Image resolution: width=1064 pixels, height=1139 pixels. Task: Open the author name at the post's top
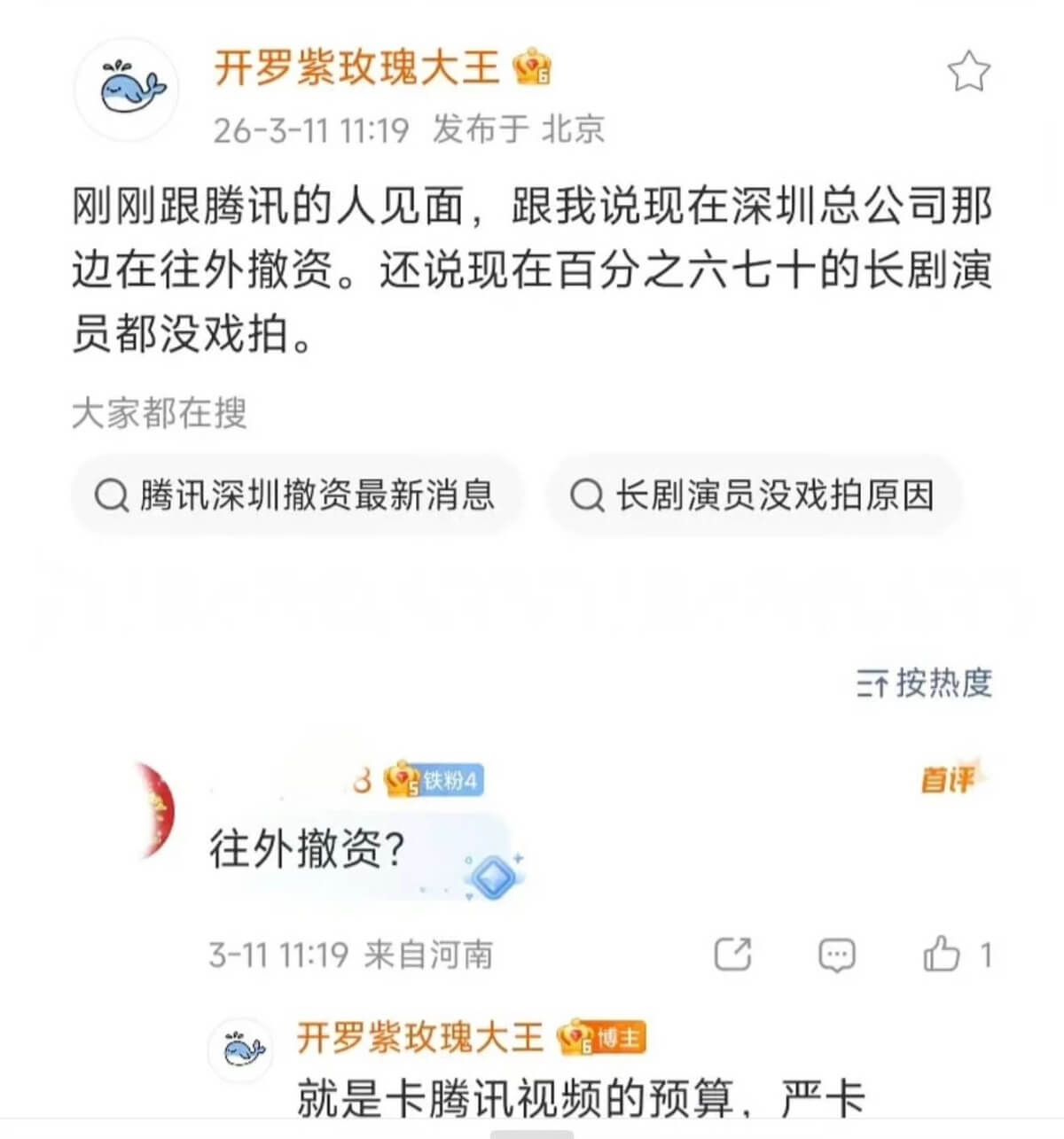[x=356, y=67]
